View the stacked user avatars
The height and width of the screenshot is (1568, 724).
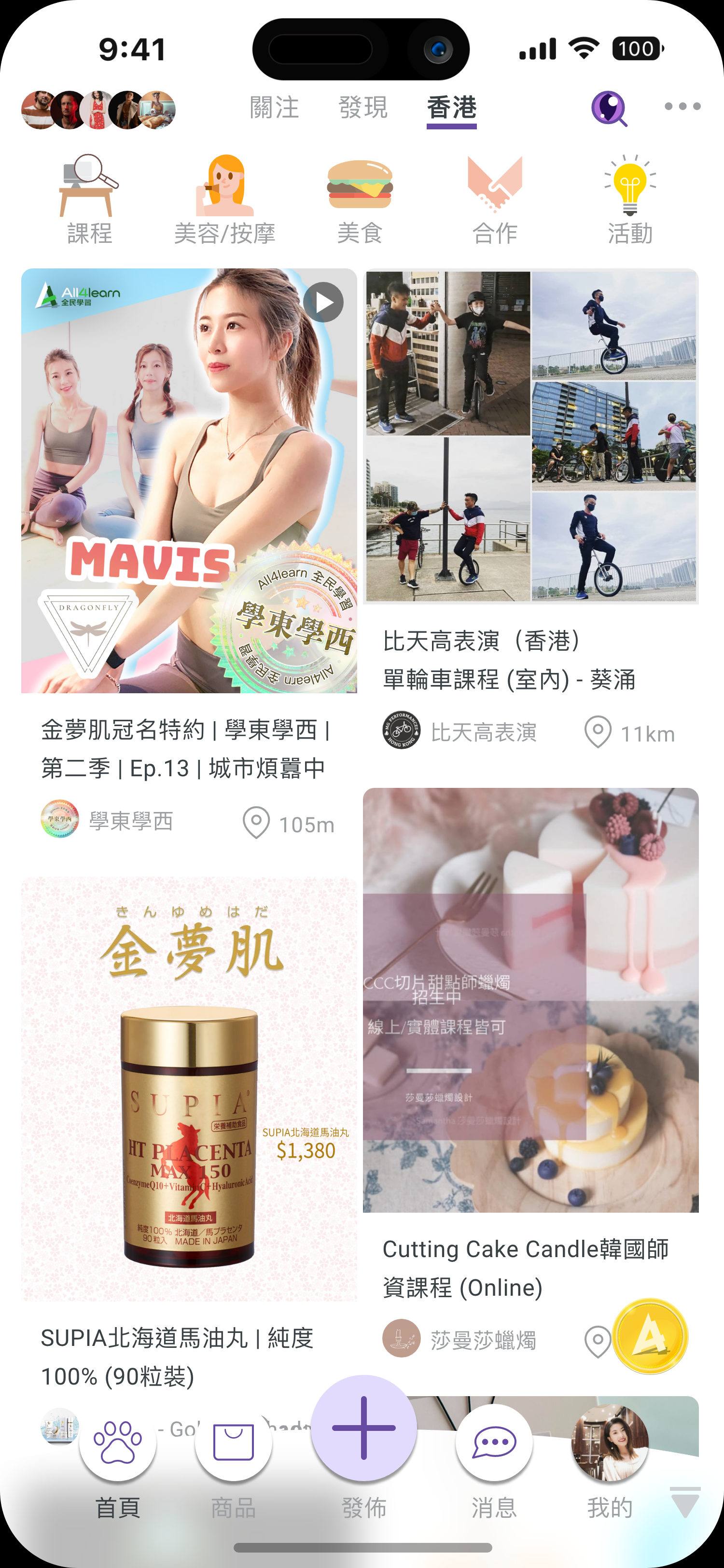pyautogui.click(x=98, y=110)
